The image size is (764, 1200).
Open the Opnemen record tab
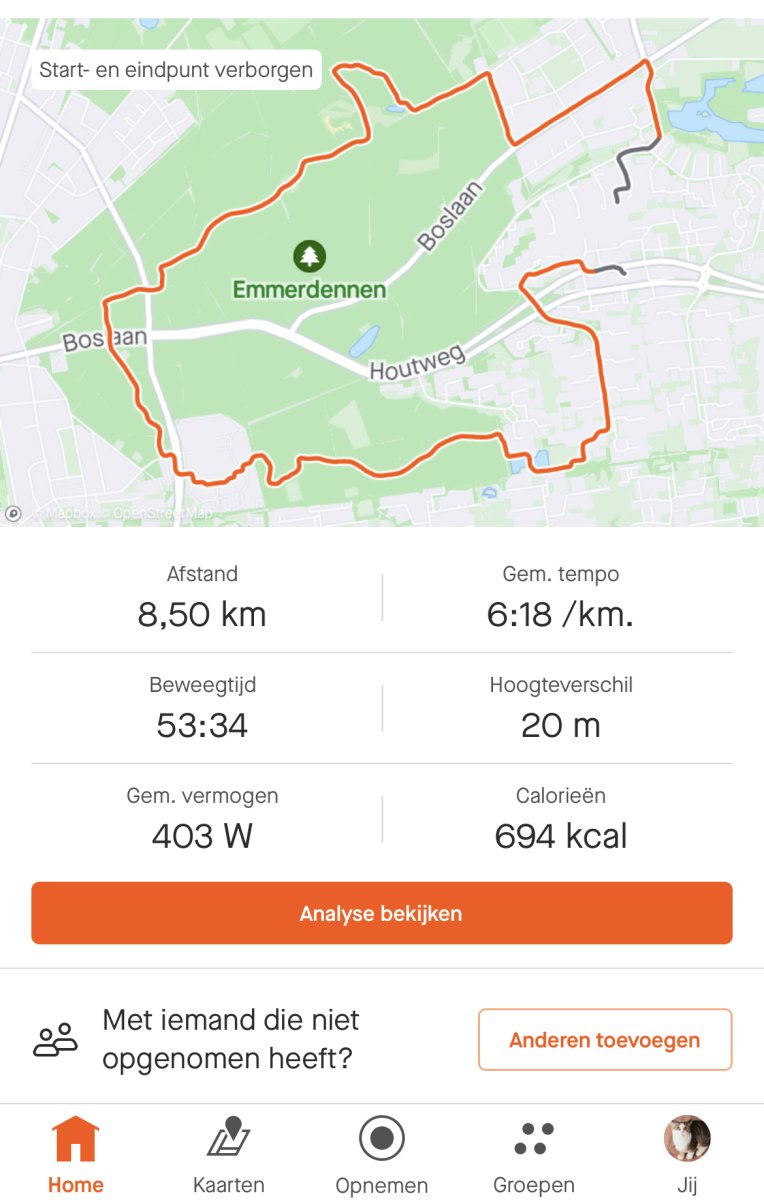(x=381, y=1155)
